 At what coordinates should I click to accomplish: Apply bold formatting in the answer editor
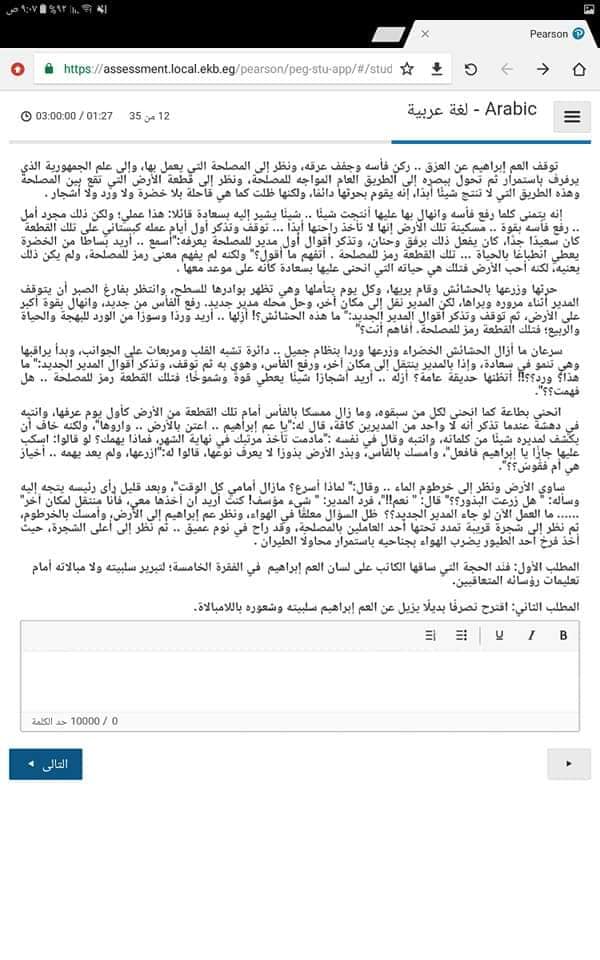pyautogui.click(x=563, y=636)
